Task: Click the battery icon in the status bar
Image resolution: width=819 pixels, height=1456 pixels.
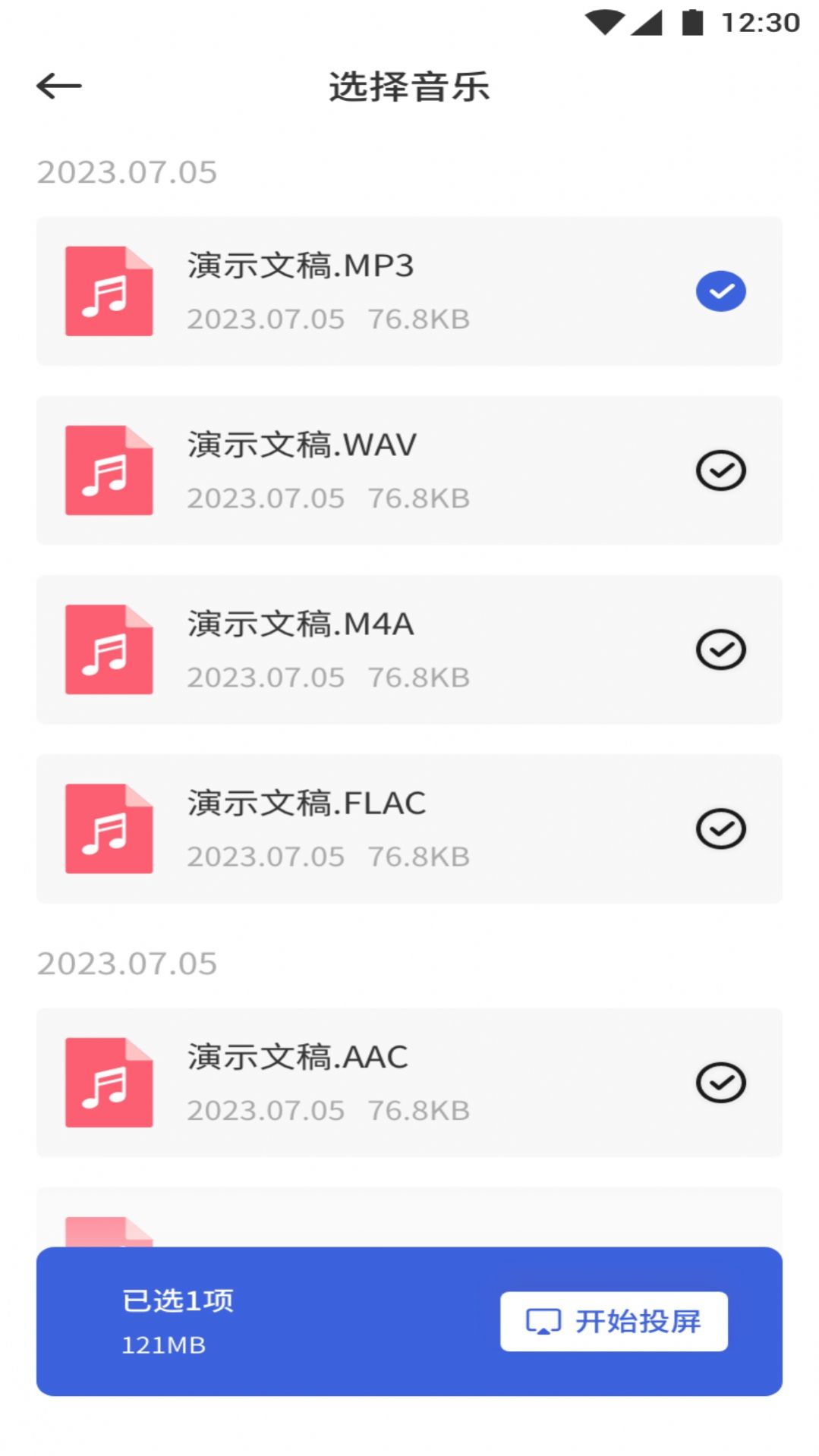Action: pyautogui.click(x=691, y=21)
